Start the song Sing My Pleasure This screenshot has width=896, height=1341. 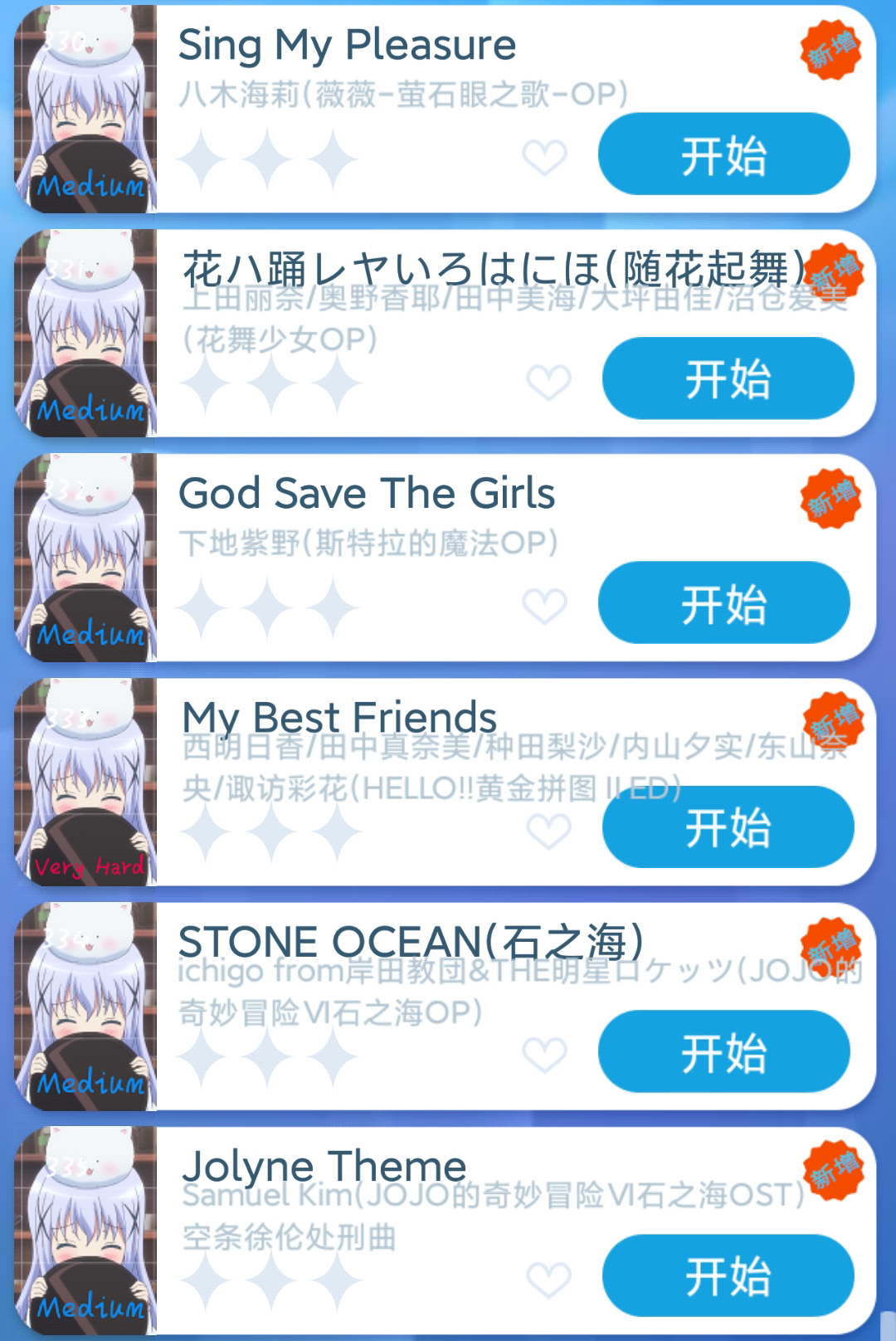tap(723, 154)
